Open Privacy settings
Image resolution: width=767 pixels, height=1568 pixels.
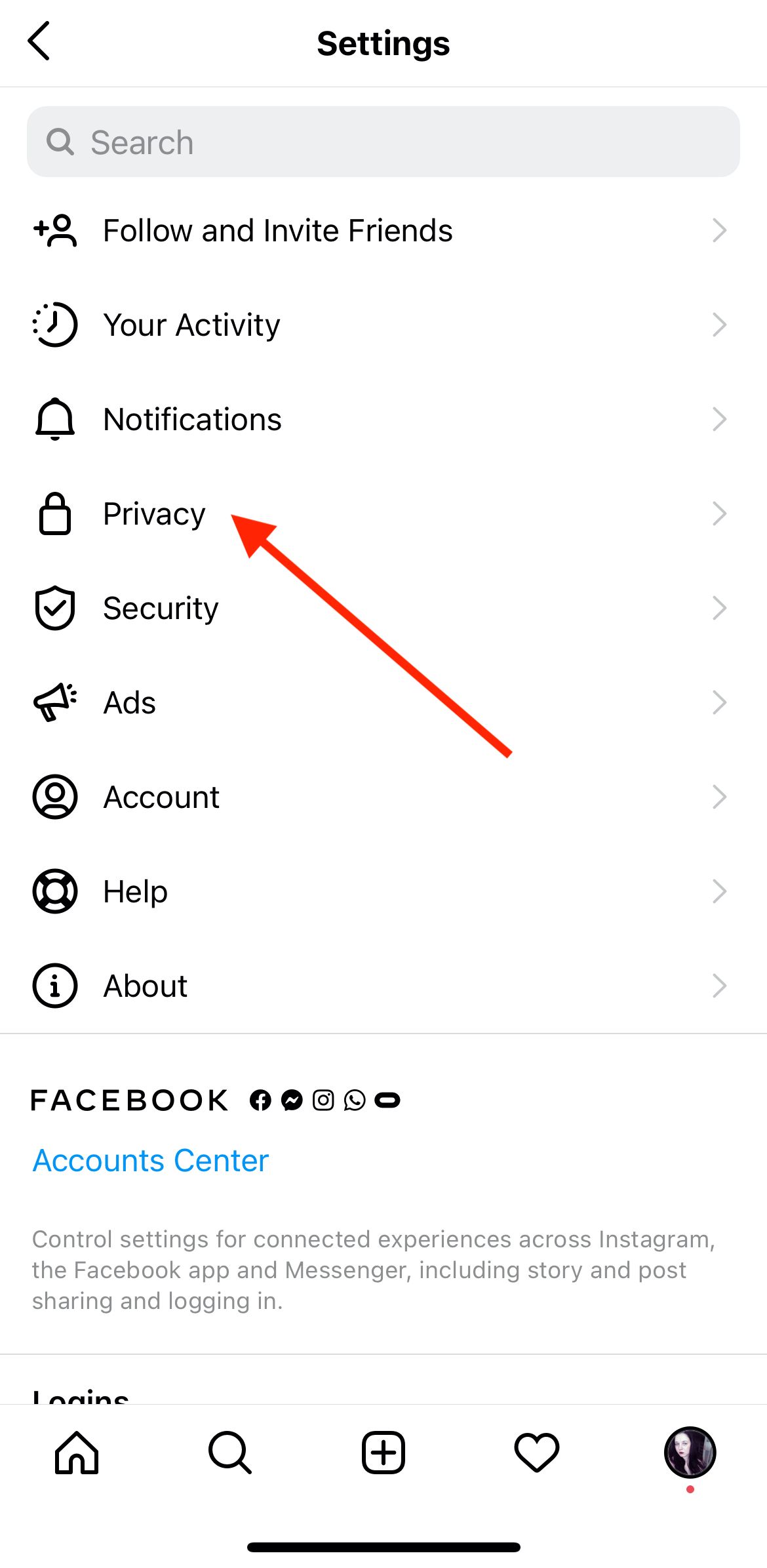click(383, 514)
